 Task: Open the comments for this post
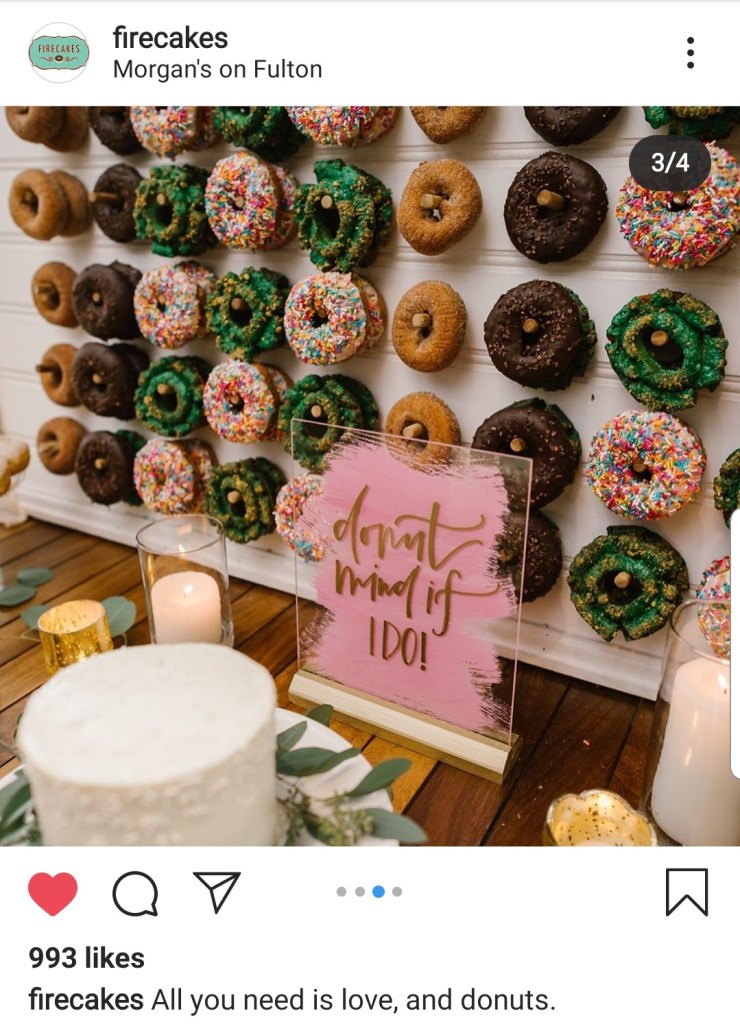point(135,893)
